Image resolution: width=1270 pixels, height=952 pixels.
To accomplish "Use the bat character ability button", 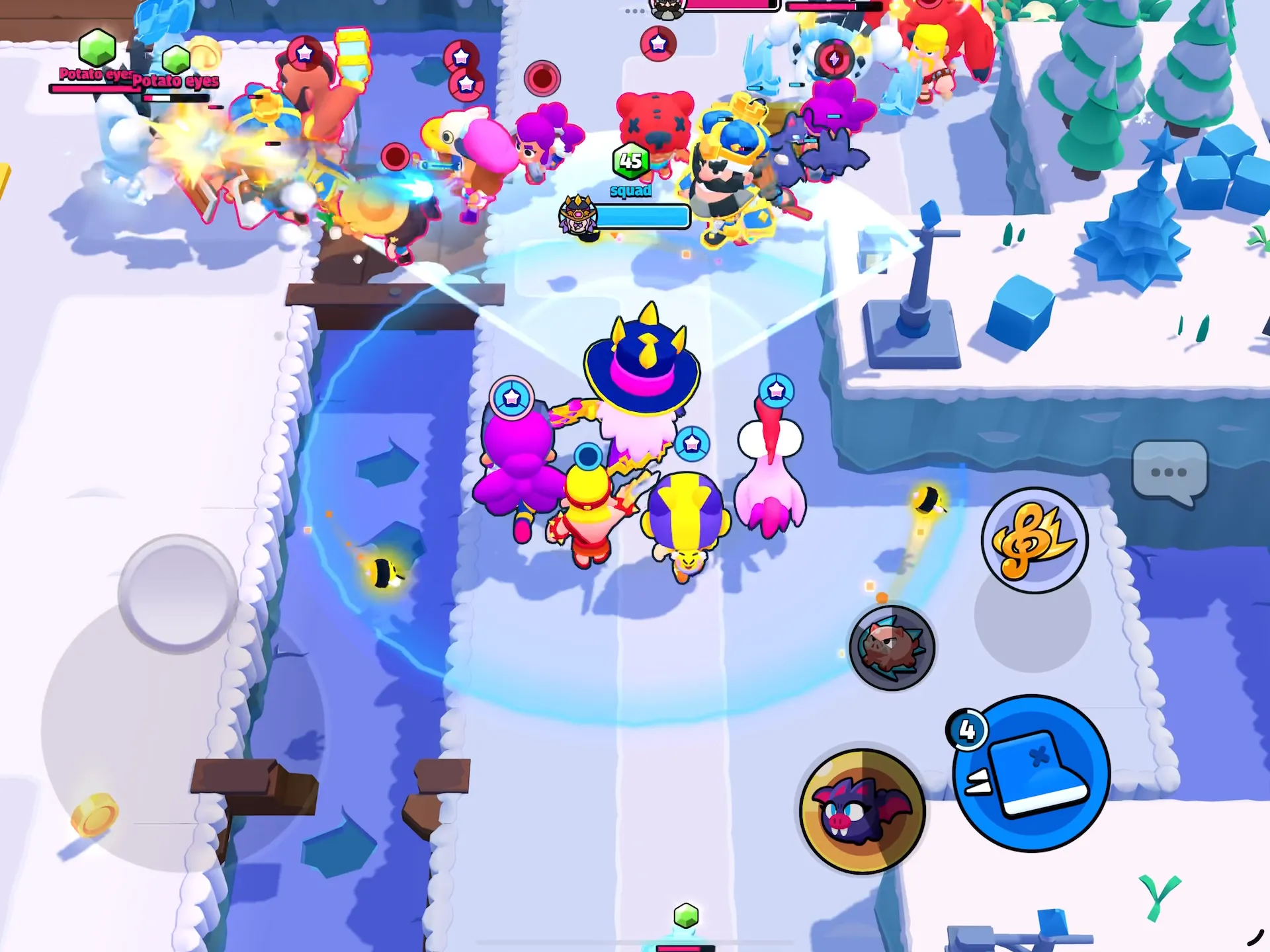I will coord(861,811).
